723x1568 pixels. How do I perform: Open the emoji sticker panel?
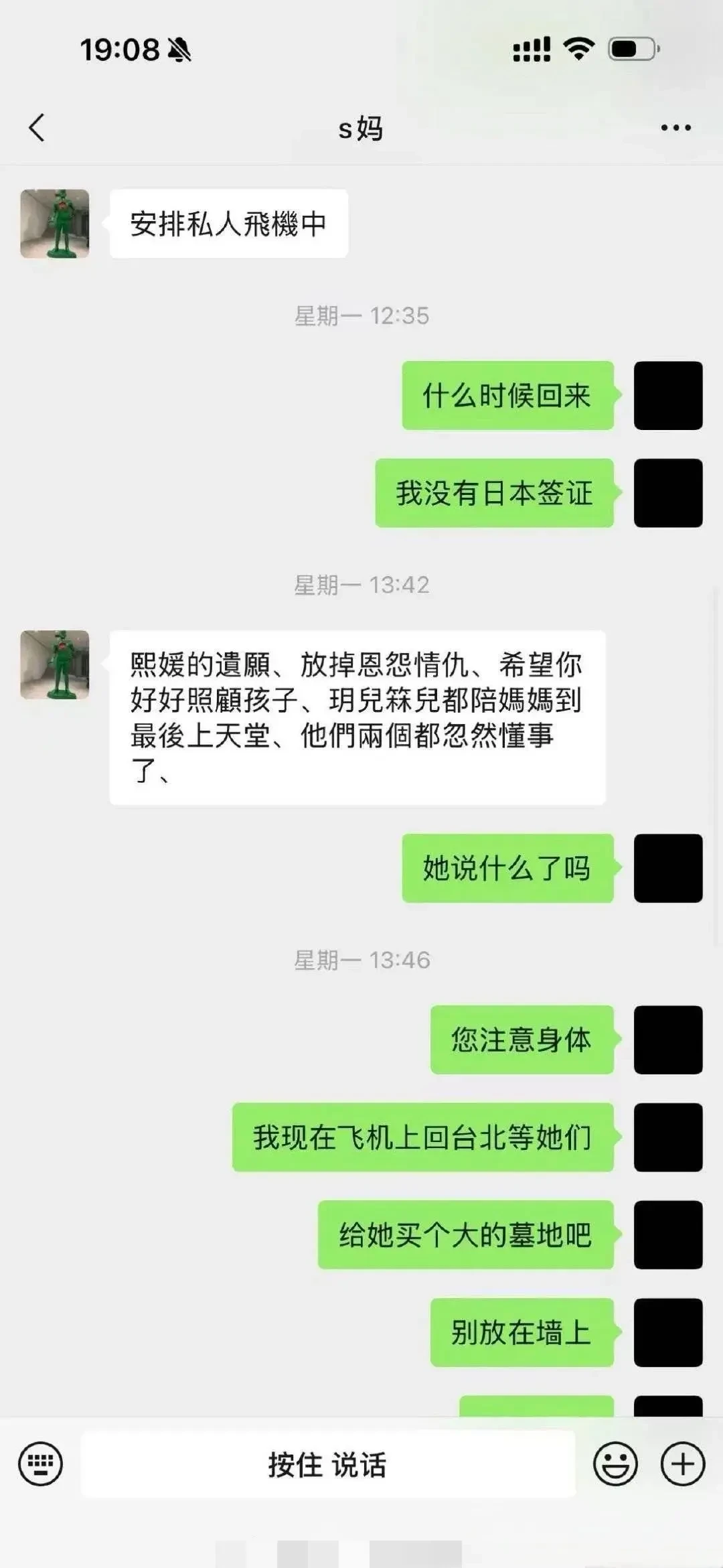tap(615, 1464)
